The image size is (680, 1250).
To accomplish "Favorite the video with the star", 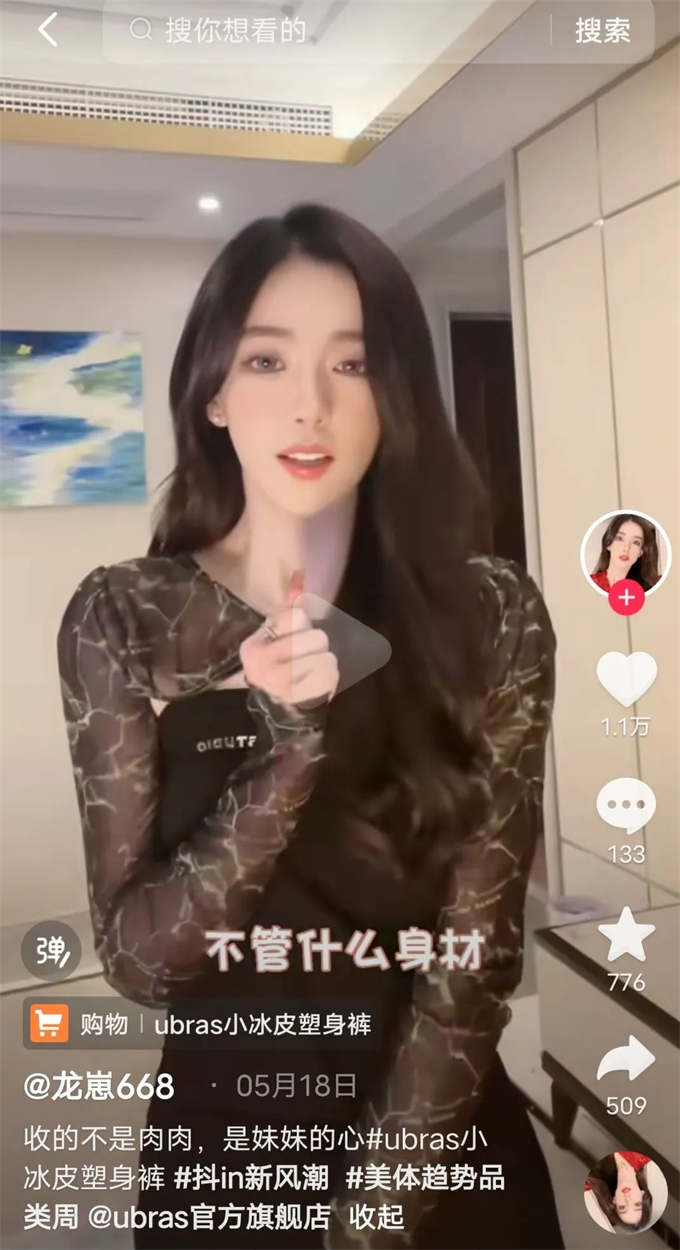I will point(626,935).
